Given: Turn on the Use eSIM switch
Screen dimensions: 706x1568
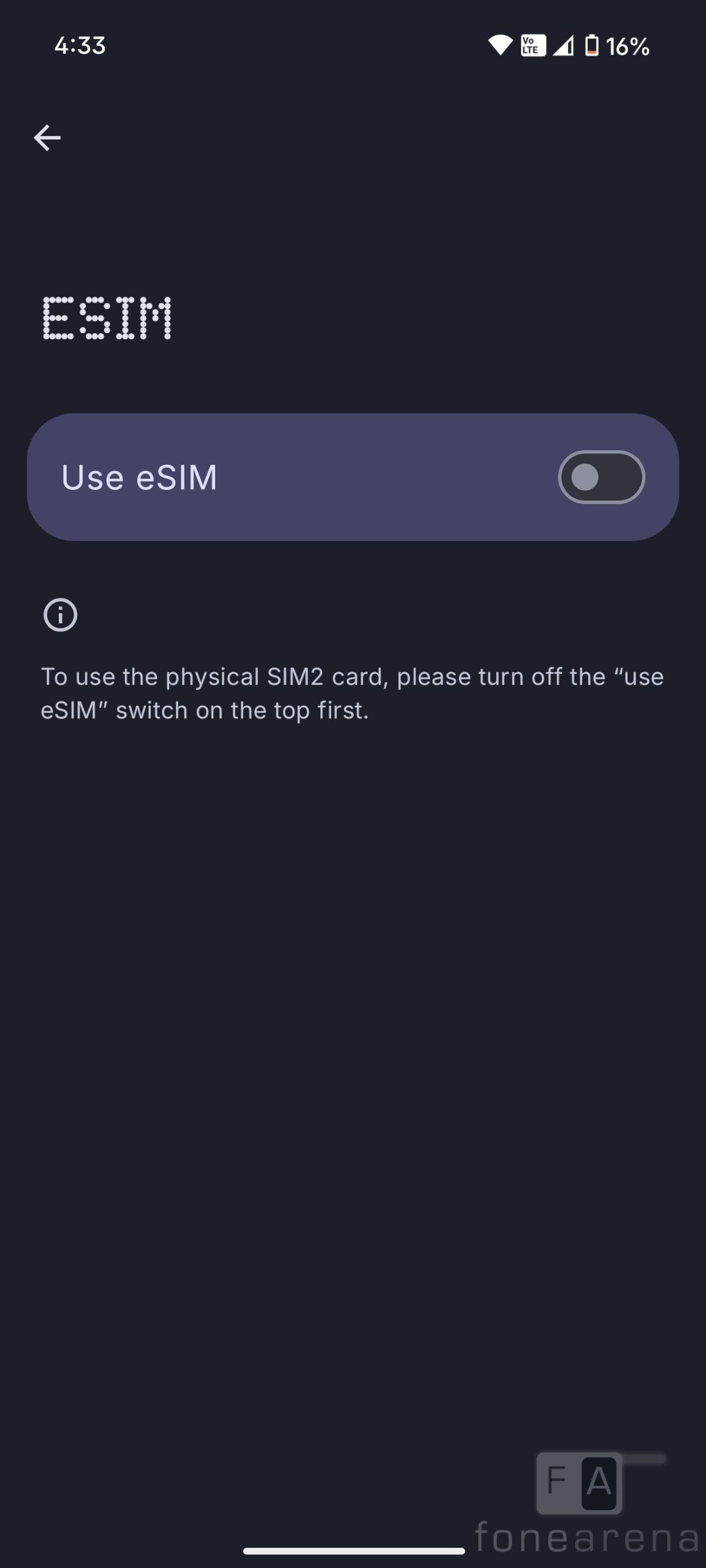Looking at the screenshot, I should [x=601, y=477].
